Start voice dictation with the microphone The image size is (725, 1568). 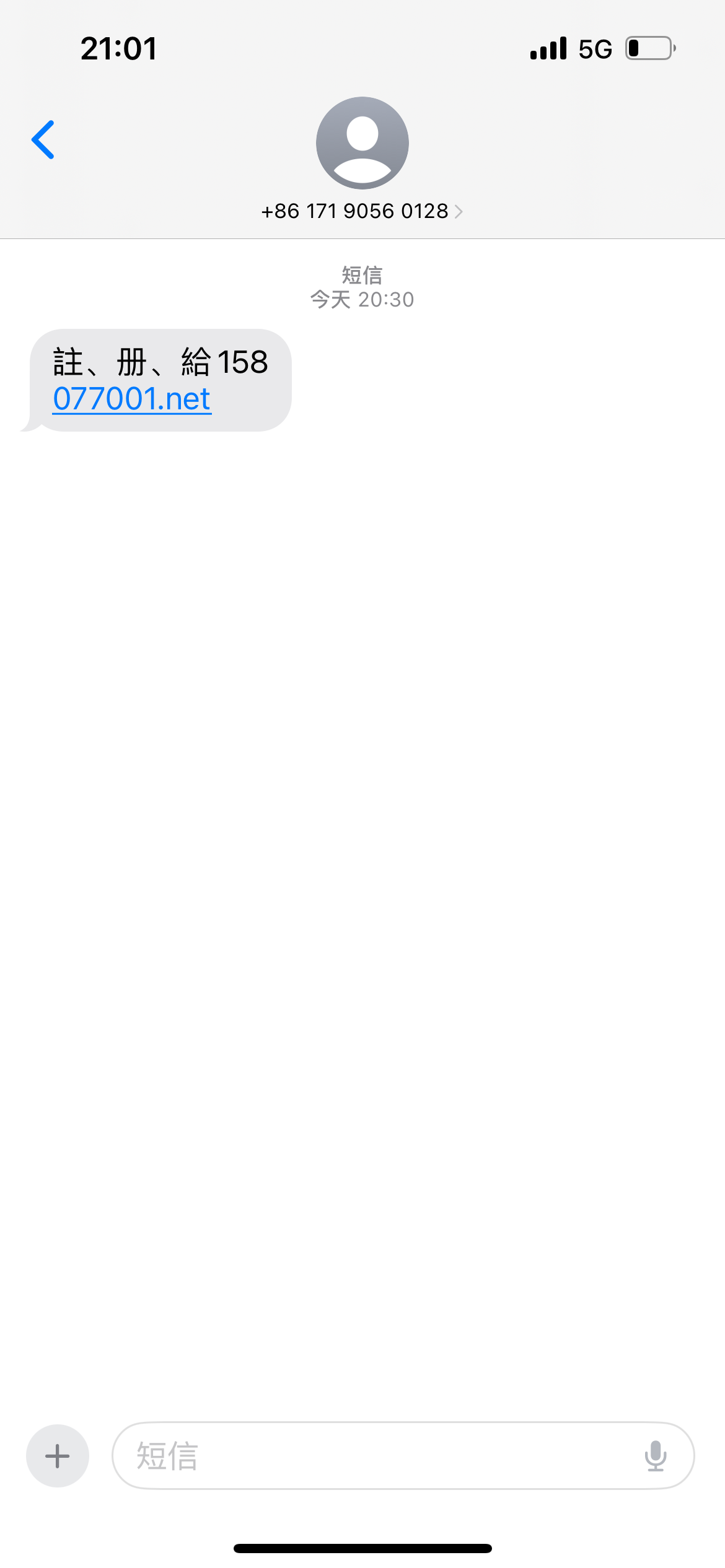coord(656,1456)
